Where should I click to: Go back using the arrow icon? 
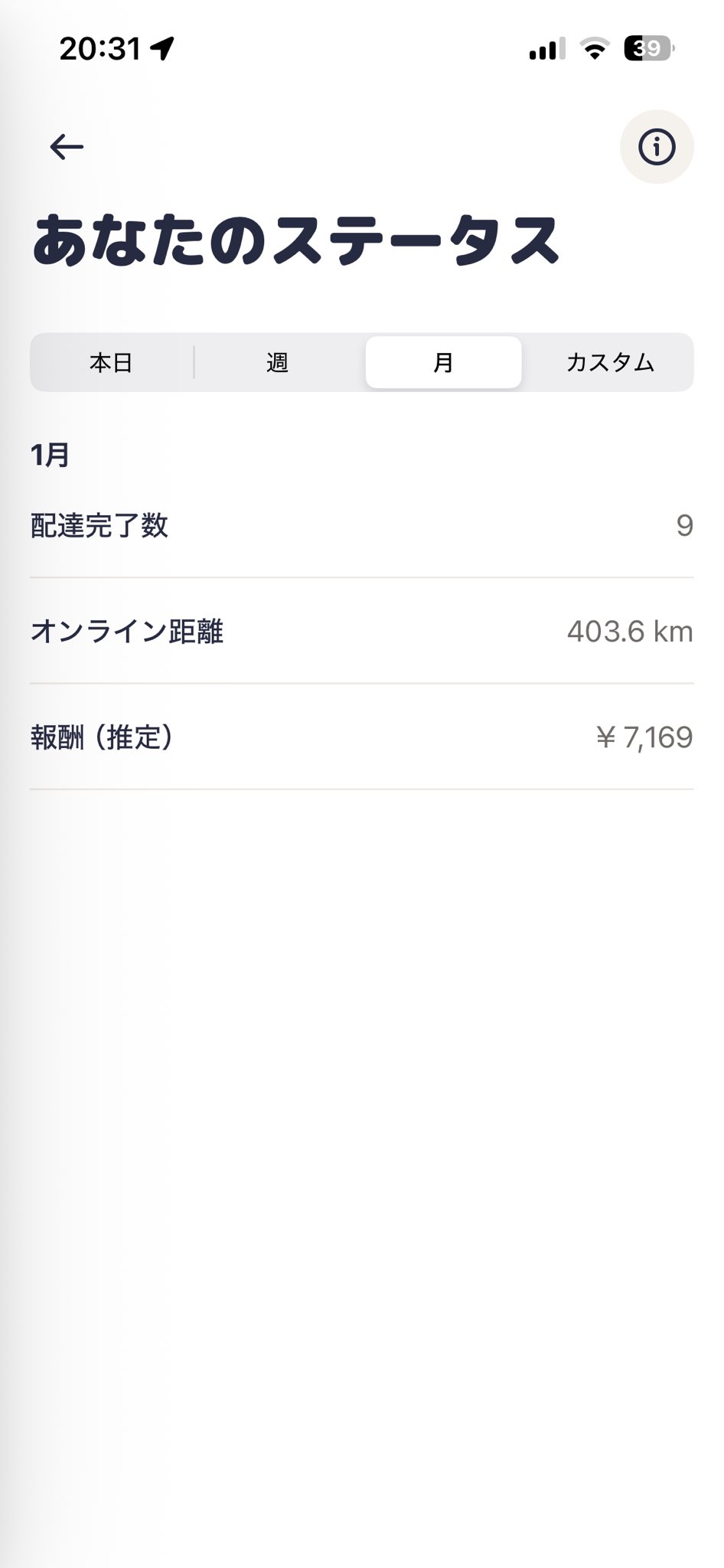click(67, 146)
